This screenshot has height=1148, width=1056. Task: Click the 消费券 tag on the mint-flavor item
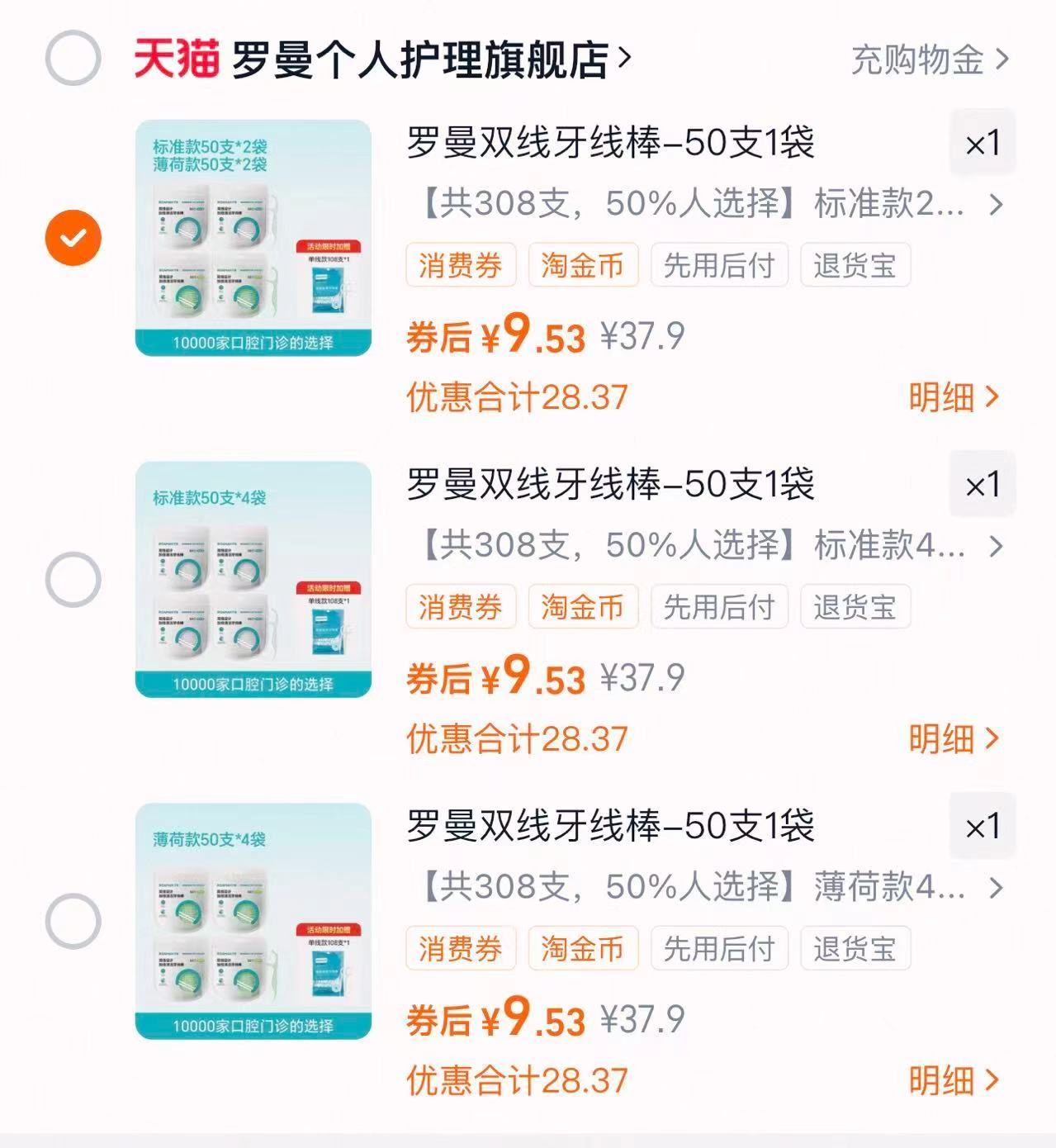(x=460, y=948)
